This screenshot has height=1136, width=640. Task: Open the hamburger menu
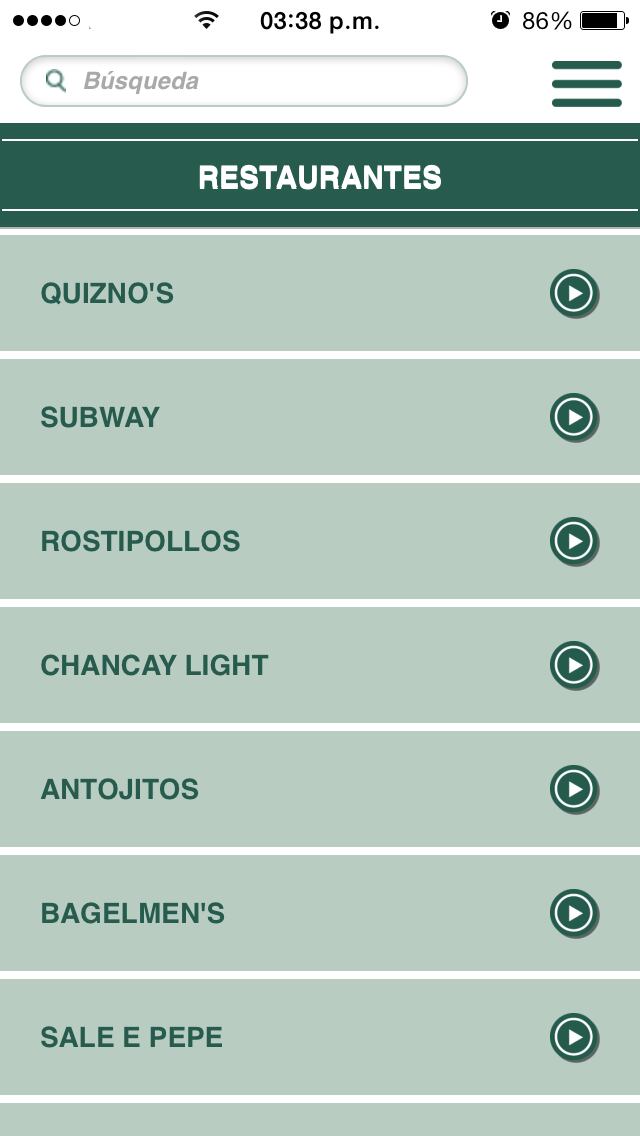tap(586, 83)
